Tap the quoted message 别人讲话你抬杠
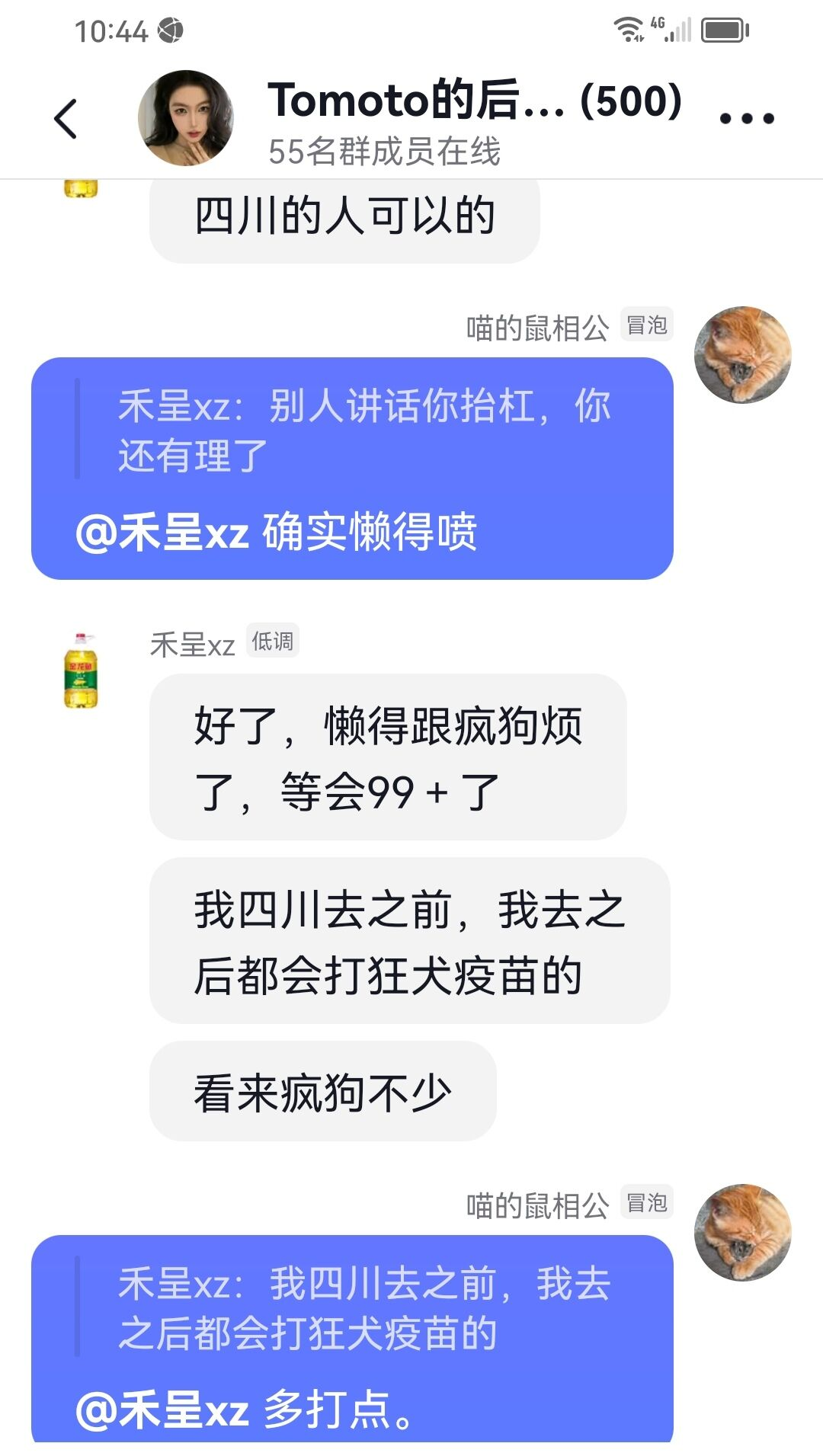The image size is (823, 1456). pos(363,430)
